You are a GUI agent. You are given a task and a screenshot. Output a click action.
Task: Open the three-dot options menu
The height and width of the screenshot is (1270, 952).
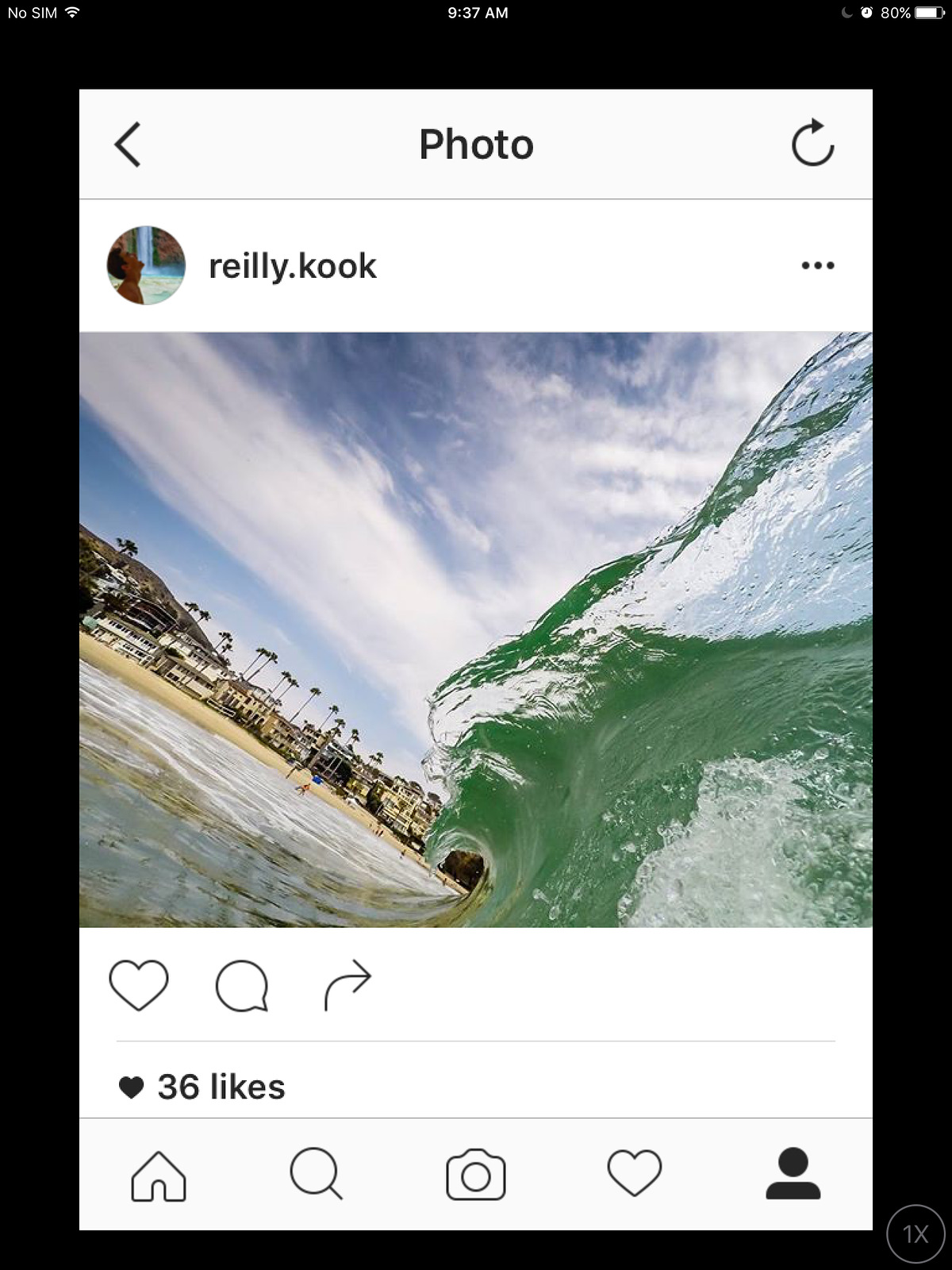(817, 265)
